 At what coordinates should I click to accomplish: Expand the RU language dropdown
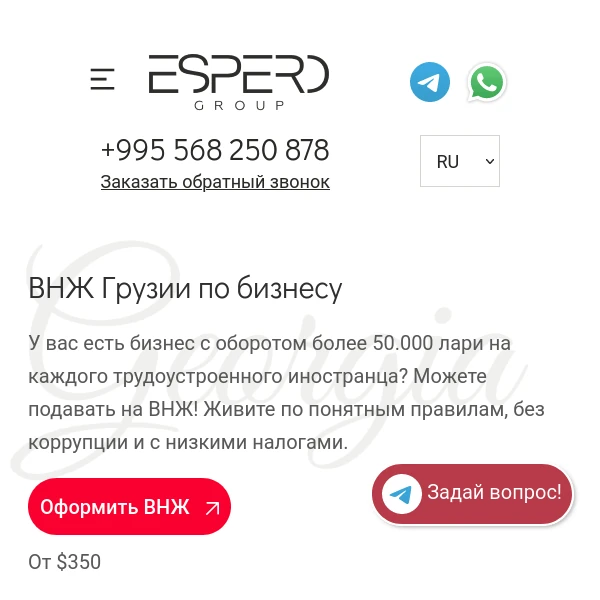(x=460, y=161)
